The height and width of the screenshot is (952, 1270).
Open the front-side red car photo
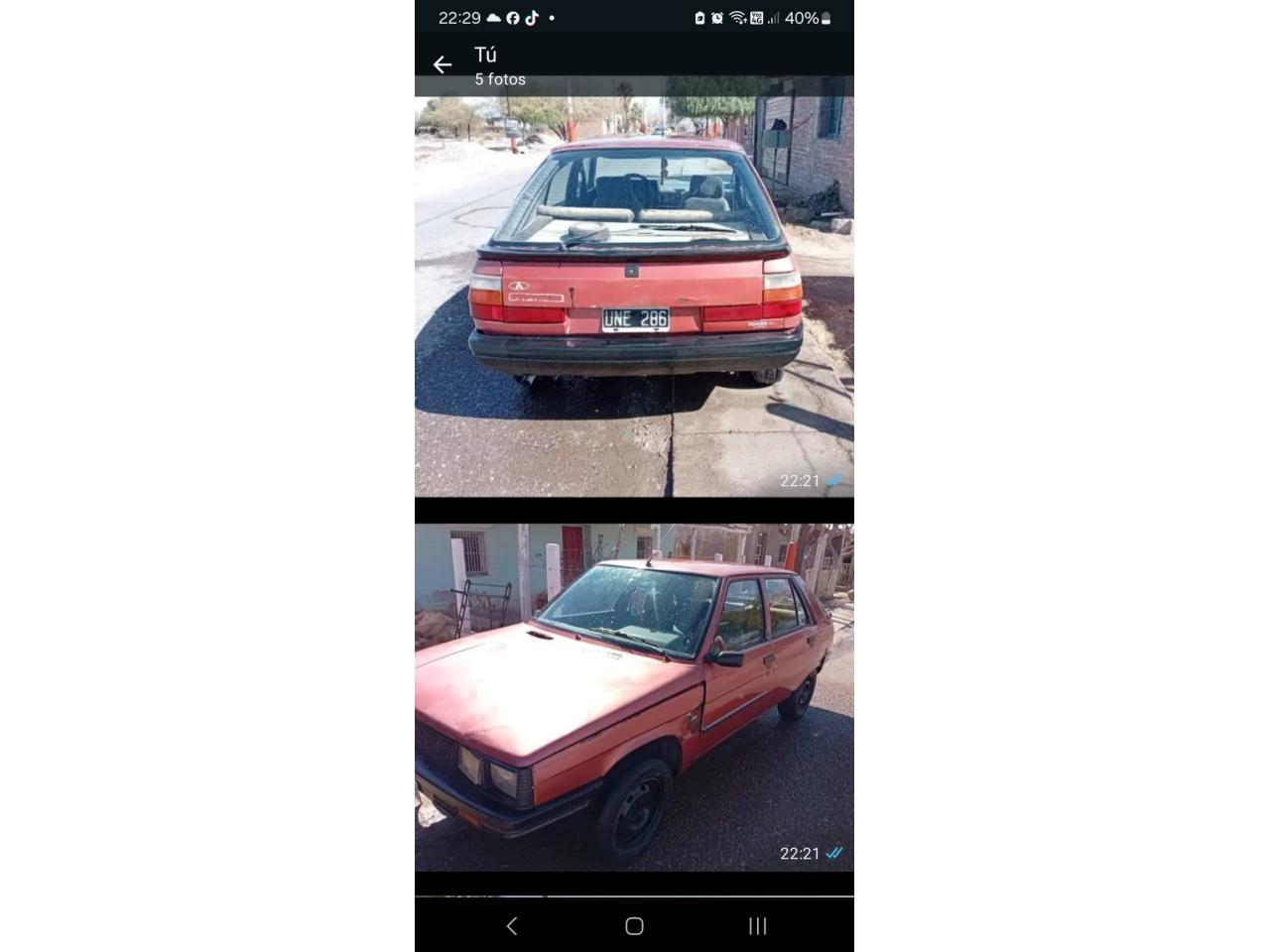click(634, 697)
